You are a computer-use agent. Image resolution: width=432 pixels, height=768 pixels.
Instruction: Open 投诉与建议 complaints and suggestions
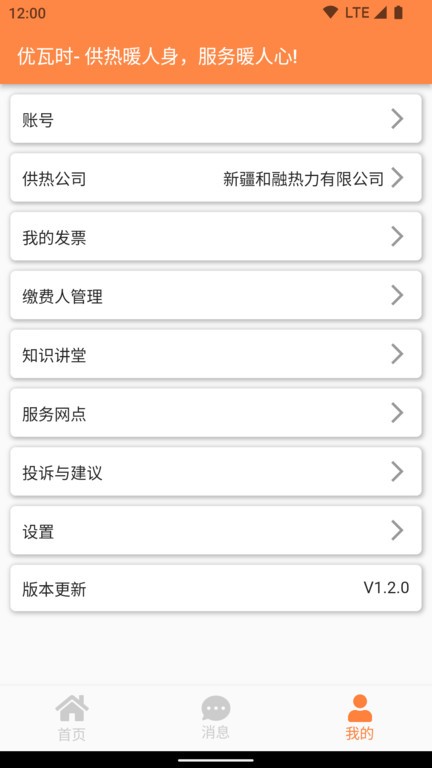pyautogui.click(x=216, y=472)
